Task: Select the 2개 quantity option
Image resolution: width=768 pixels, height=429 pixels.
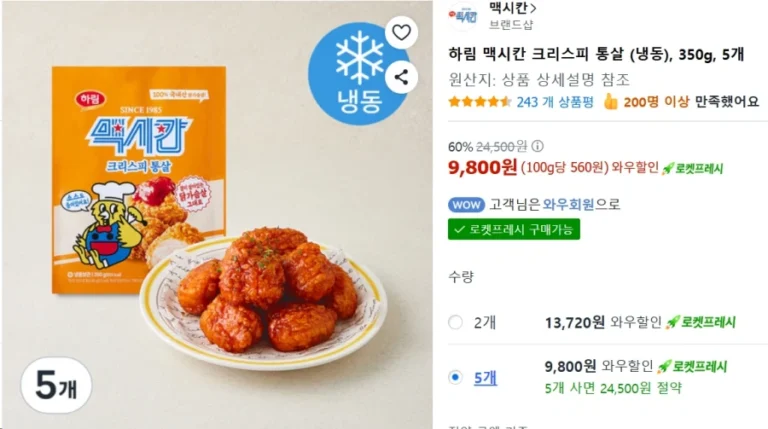Action: tap(456, 322)
